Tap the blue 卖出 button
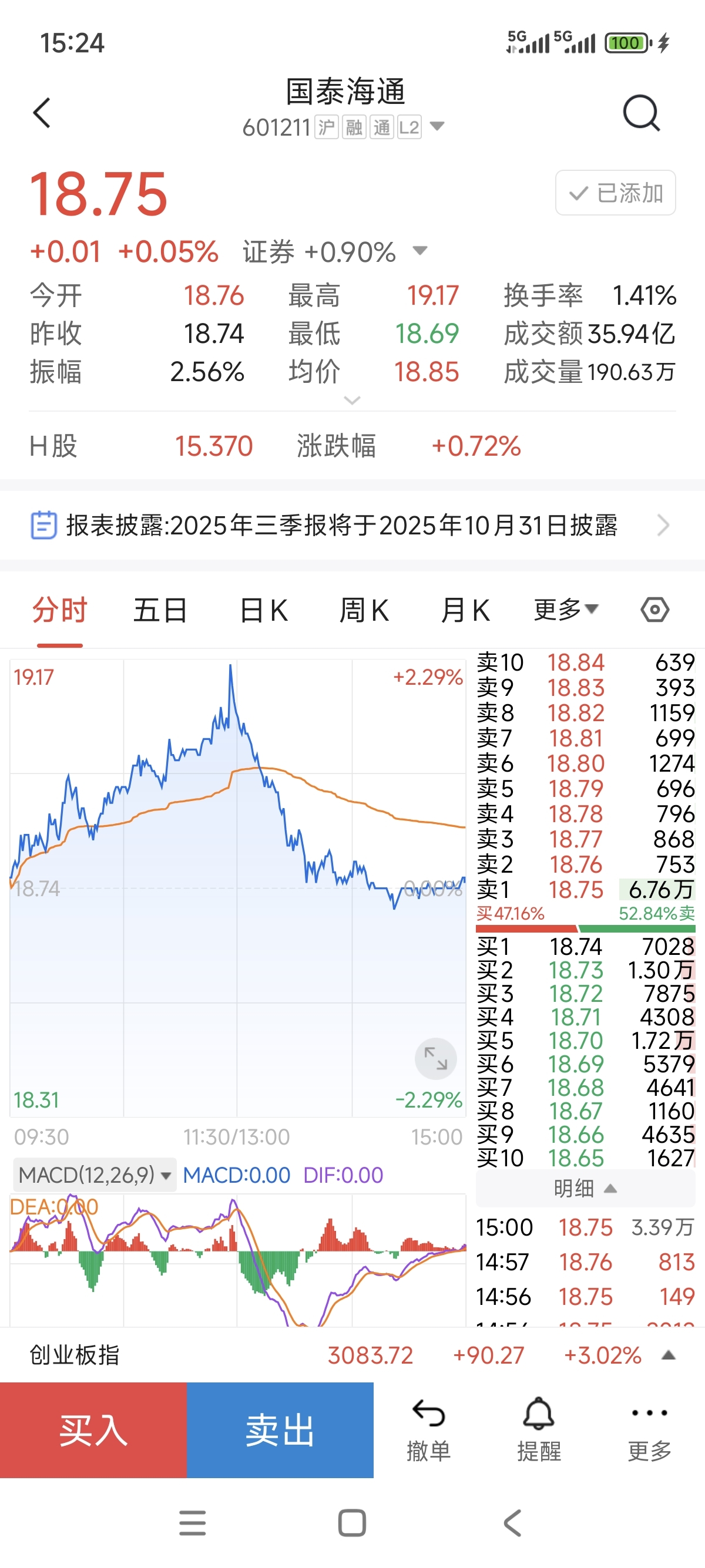Viewport: 705px width, 1568px height. [x=280, y=1430]
